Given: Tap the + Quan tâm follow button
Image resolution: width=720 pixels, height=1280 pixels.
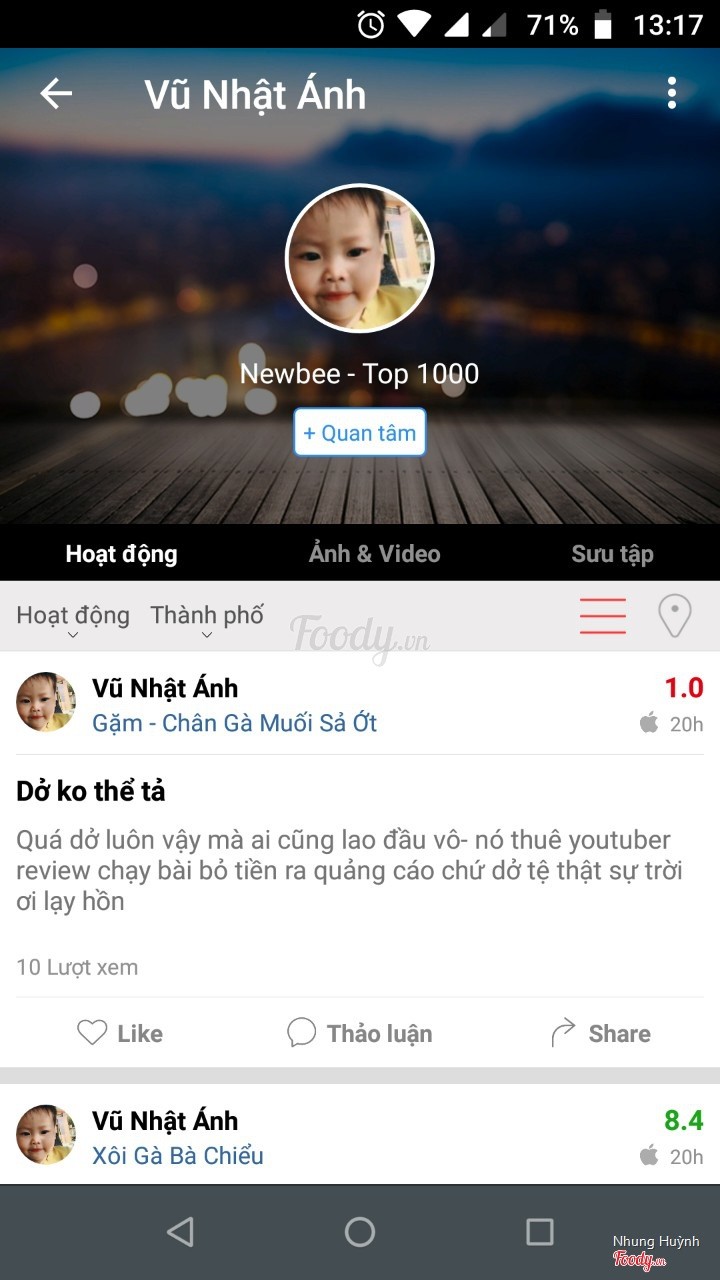Looking at the screenshot, I should tap(360, 433).
